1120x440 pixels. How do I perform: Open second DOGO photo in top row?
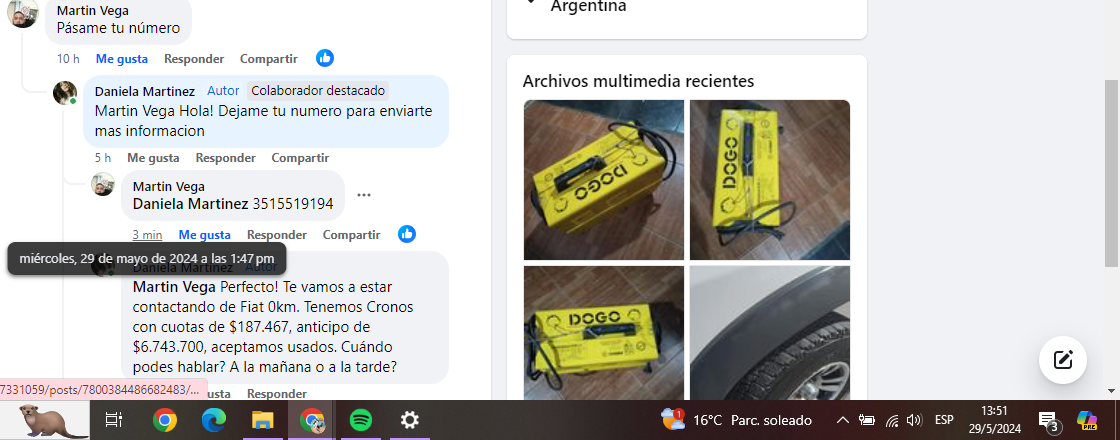tap(769, 180)
